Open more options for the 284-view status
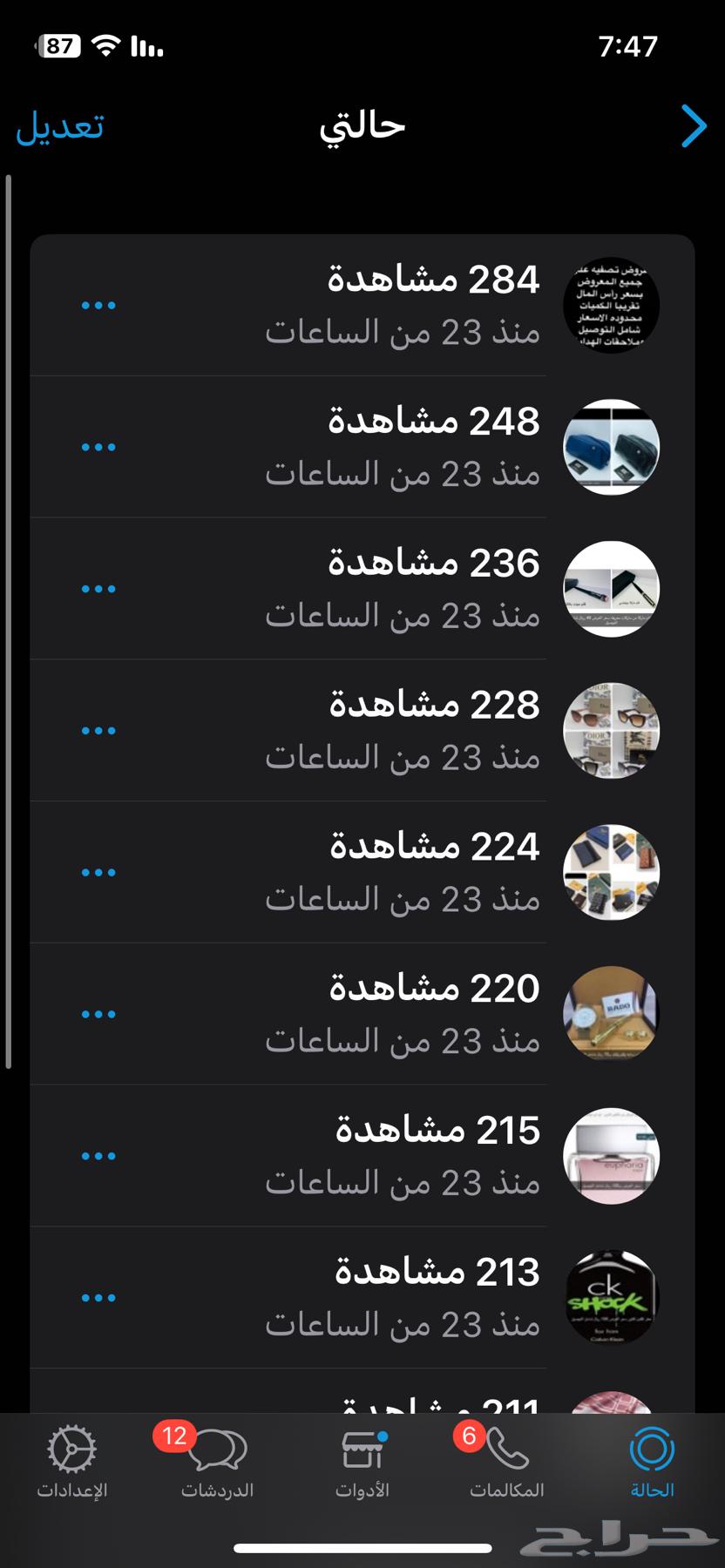This screenshot has height=1568, width=725. (98, 304)
